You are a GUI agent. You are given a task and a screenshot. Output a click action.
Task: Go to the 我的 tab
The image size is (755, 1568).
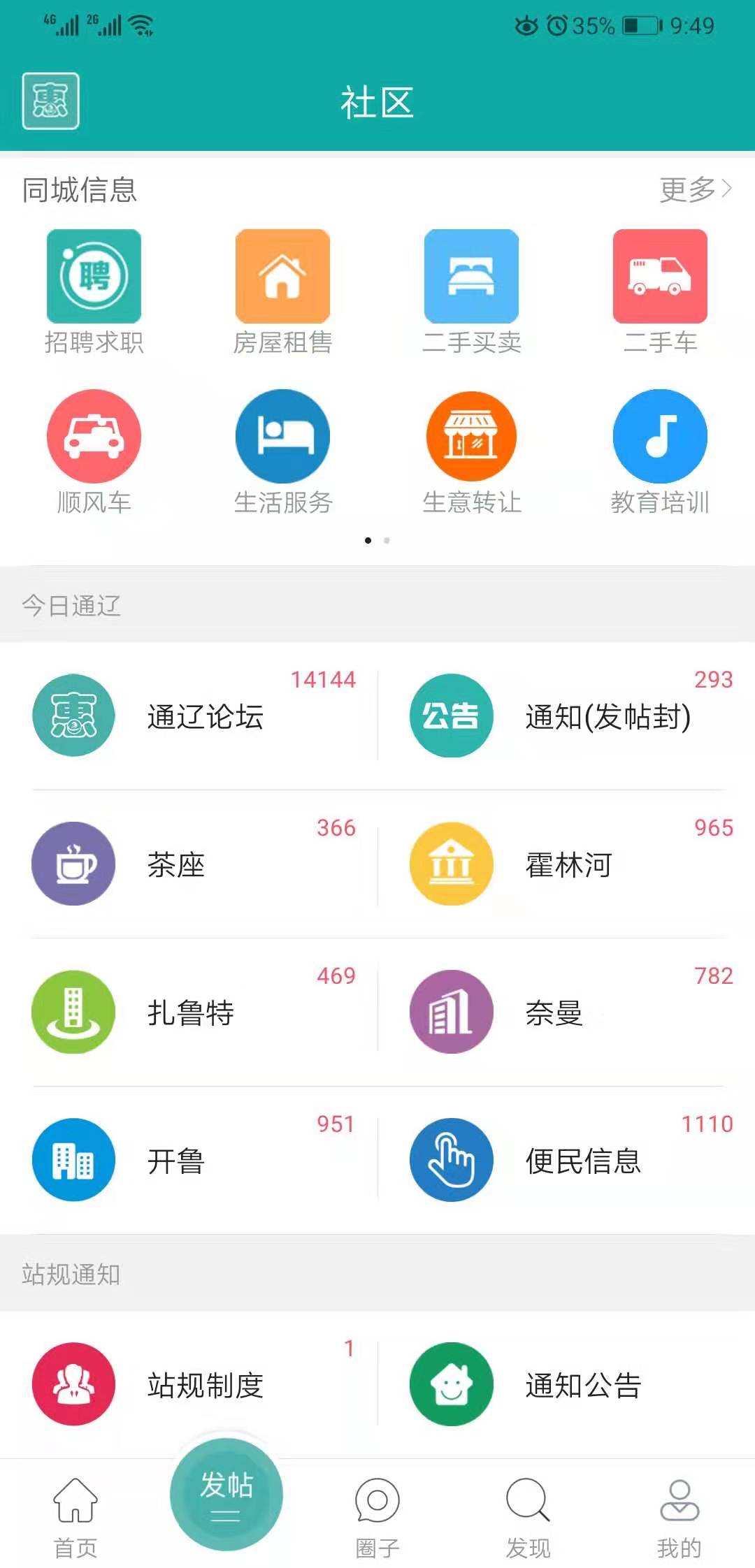(x=679, y=1516)
